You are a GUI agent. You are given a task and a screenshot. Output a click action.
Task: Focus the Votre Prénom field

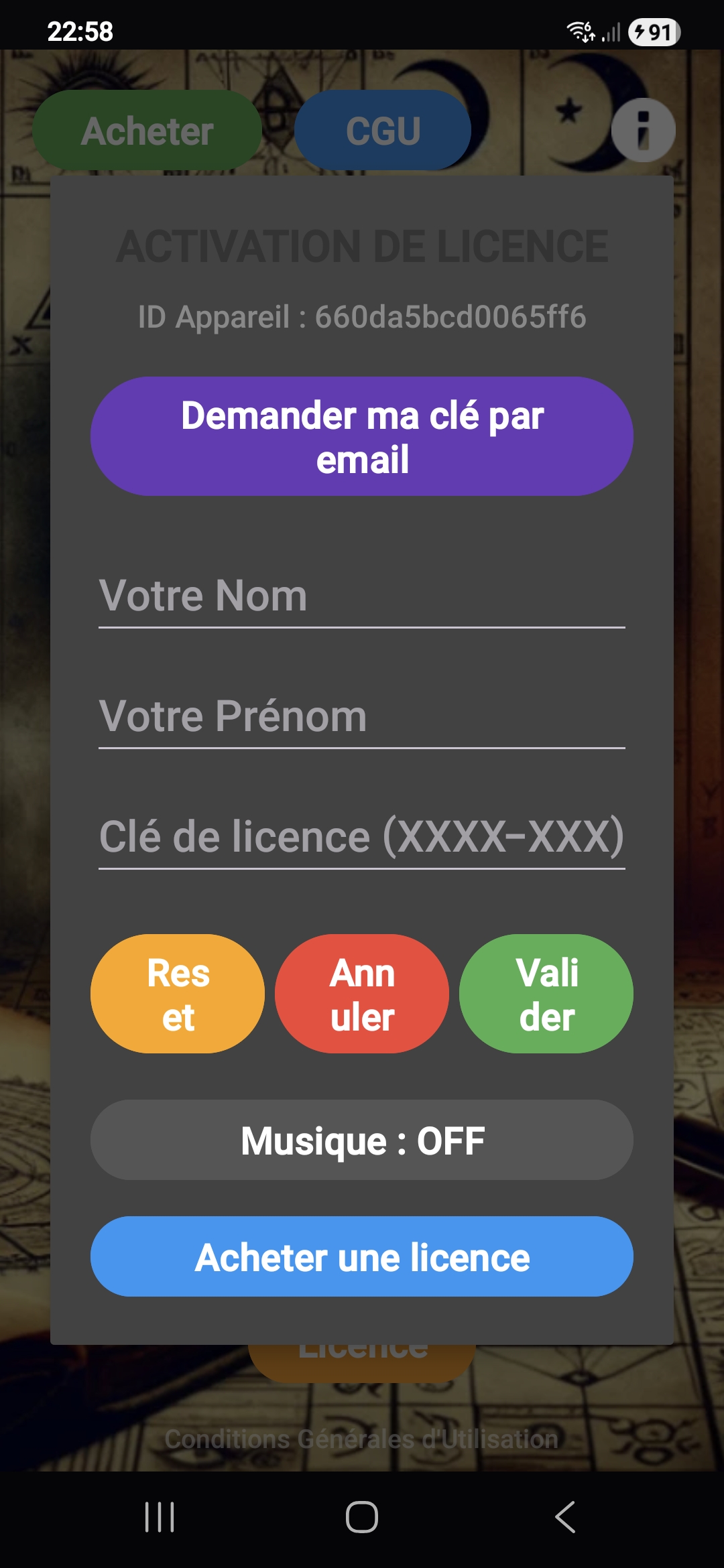362,716
